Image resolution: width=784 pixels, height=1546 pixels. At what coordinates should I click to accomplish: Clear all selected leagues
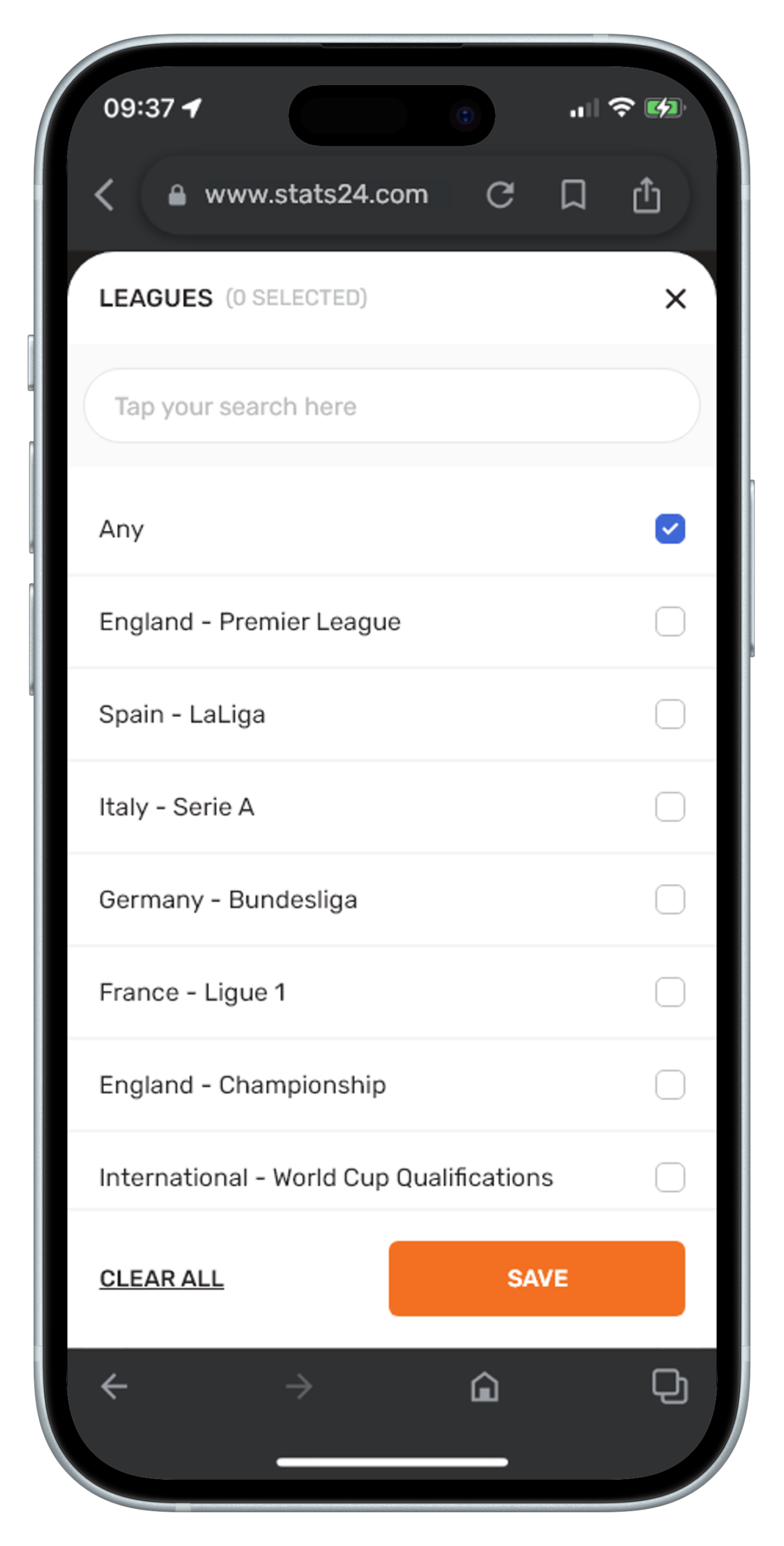coord(161,1278)
